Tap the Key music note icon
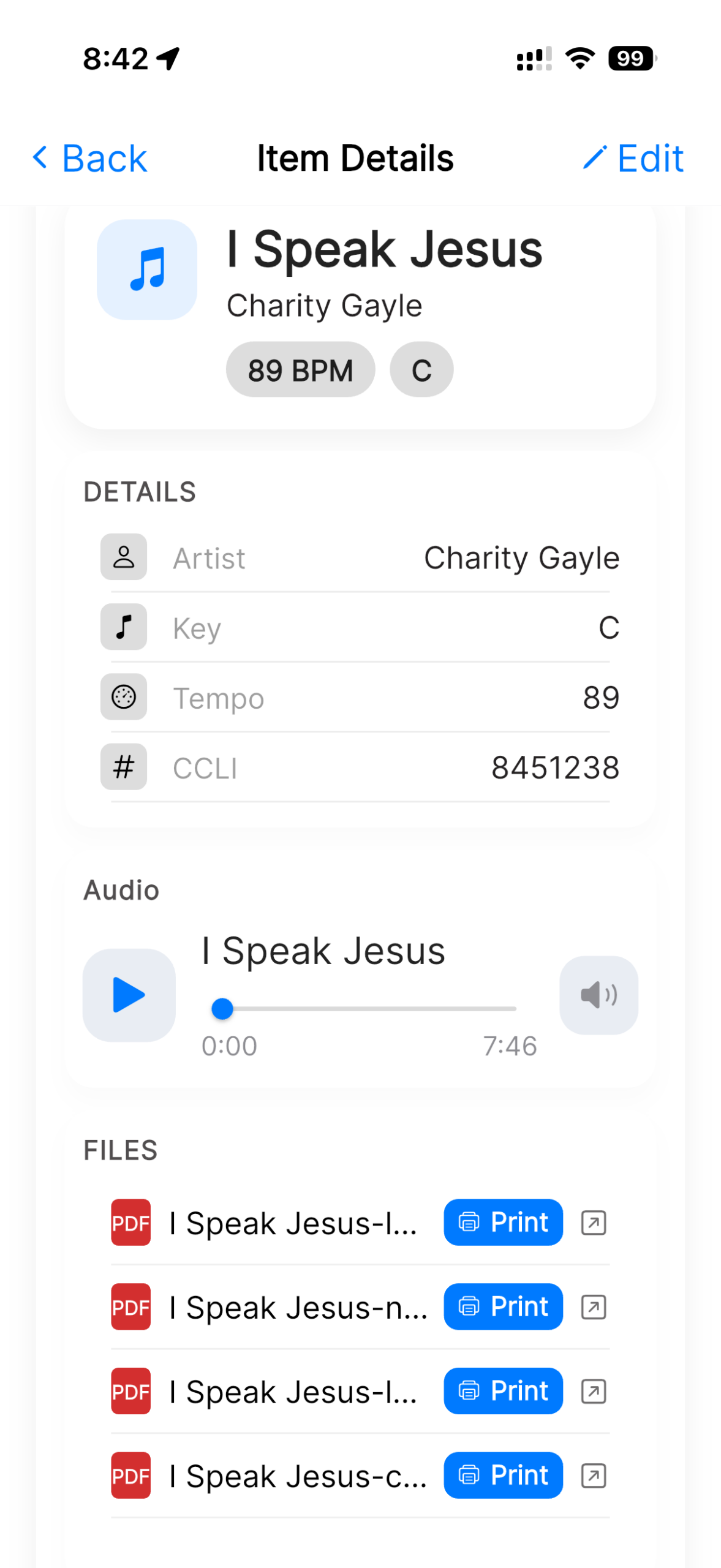This screenshot has height=1568, width=721. [123, 627]
